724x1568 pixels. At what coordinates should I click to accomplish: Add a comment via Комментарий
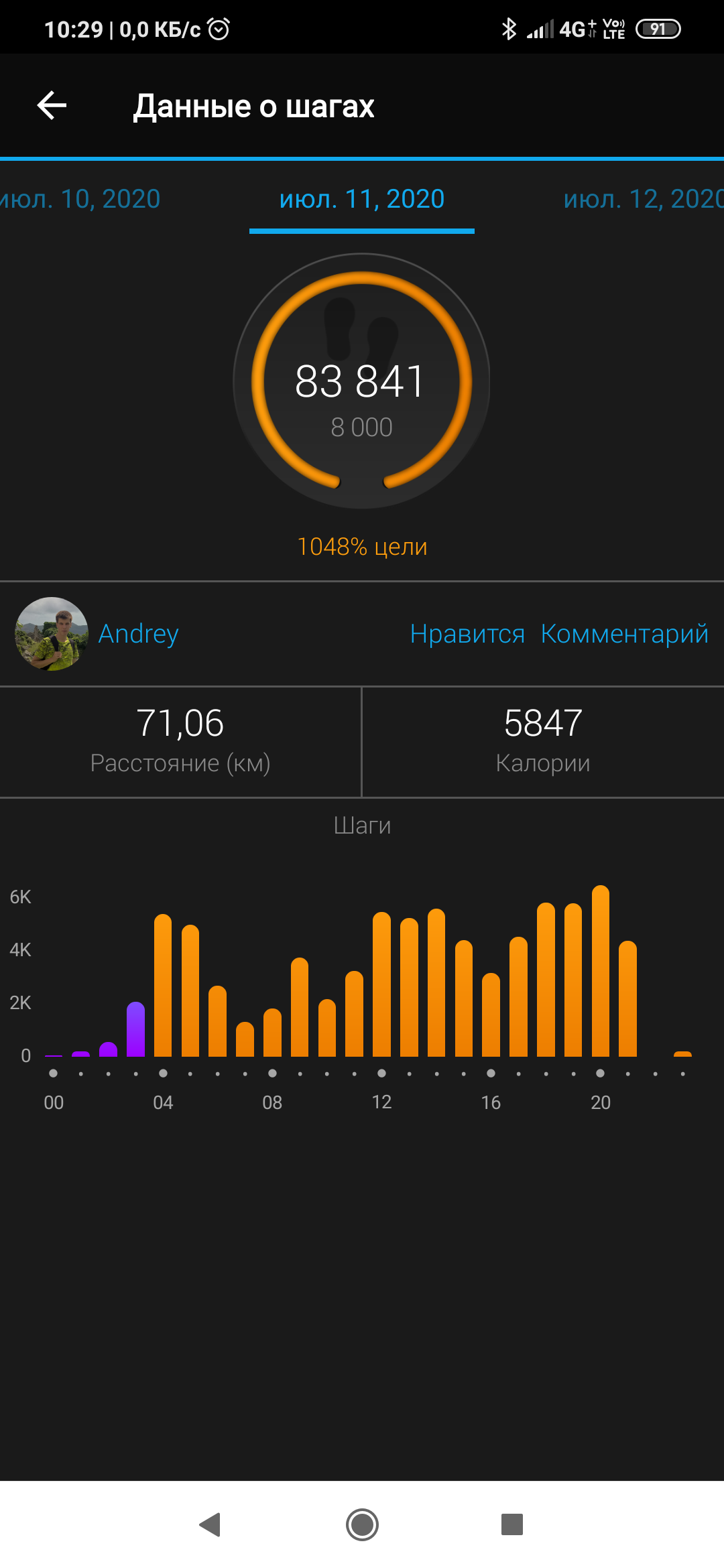point(624,634)
